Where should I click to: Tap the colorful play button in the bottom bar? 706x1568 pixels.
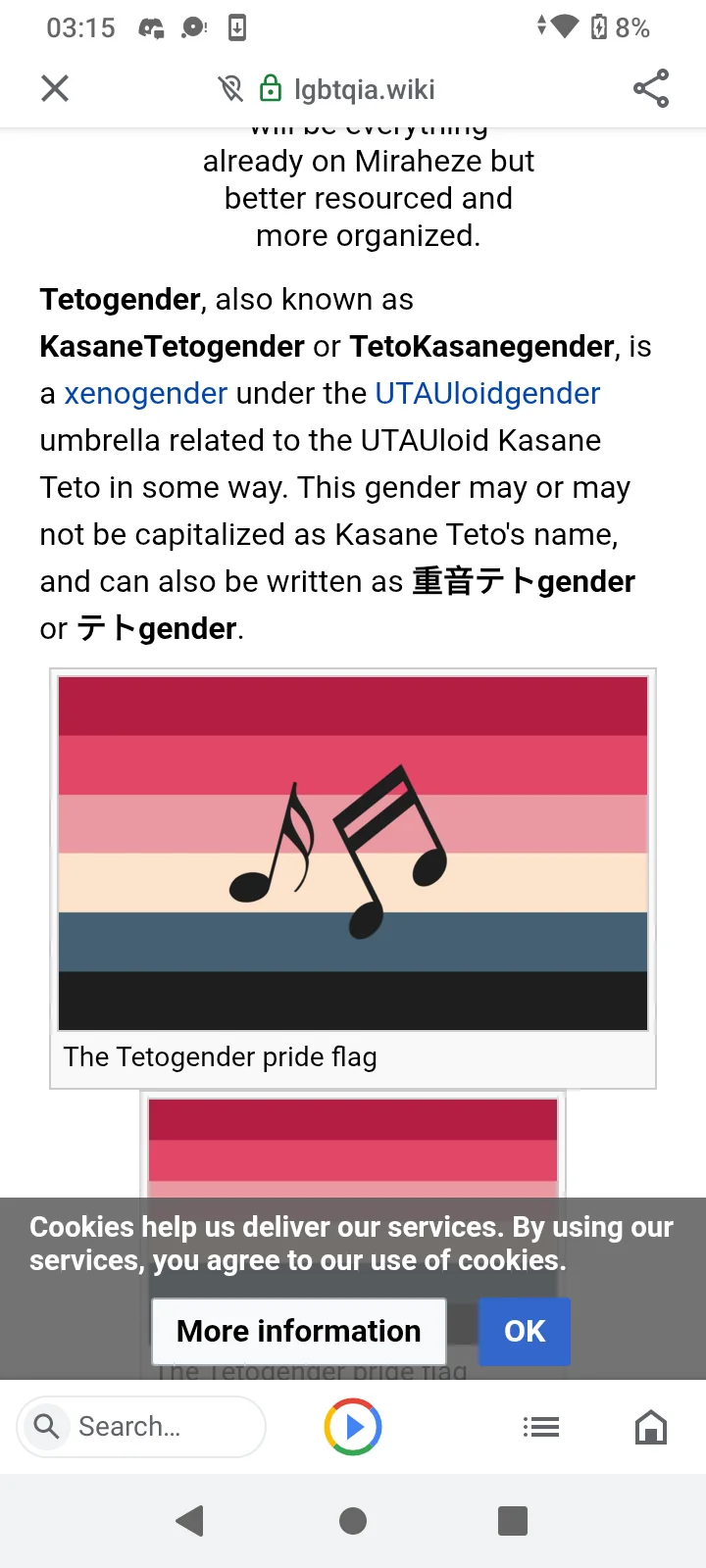coord(353,1427)
